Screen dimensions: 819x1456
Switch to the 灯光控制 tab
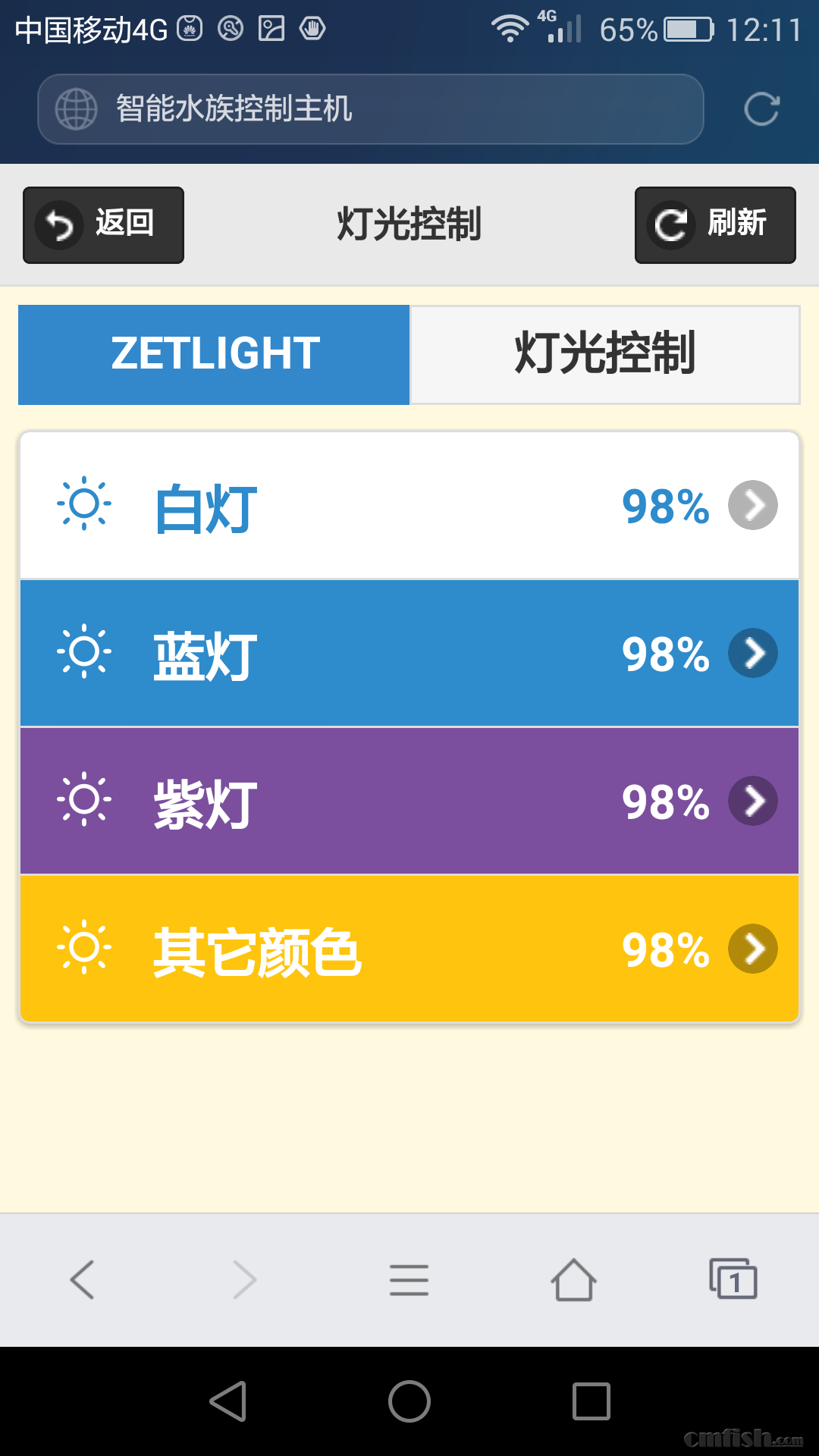pyautogui.click(x=604, y=354)
